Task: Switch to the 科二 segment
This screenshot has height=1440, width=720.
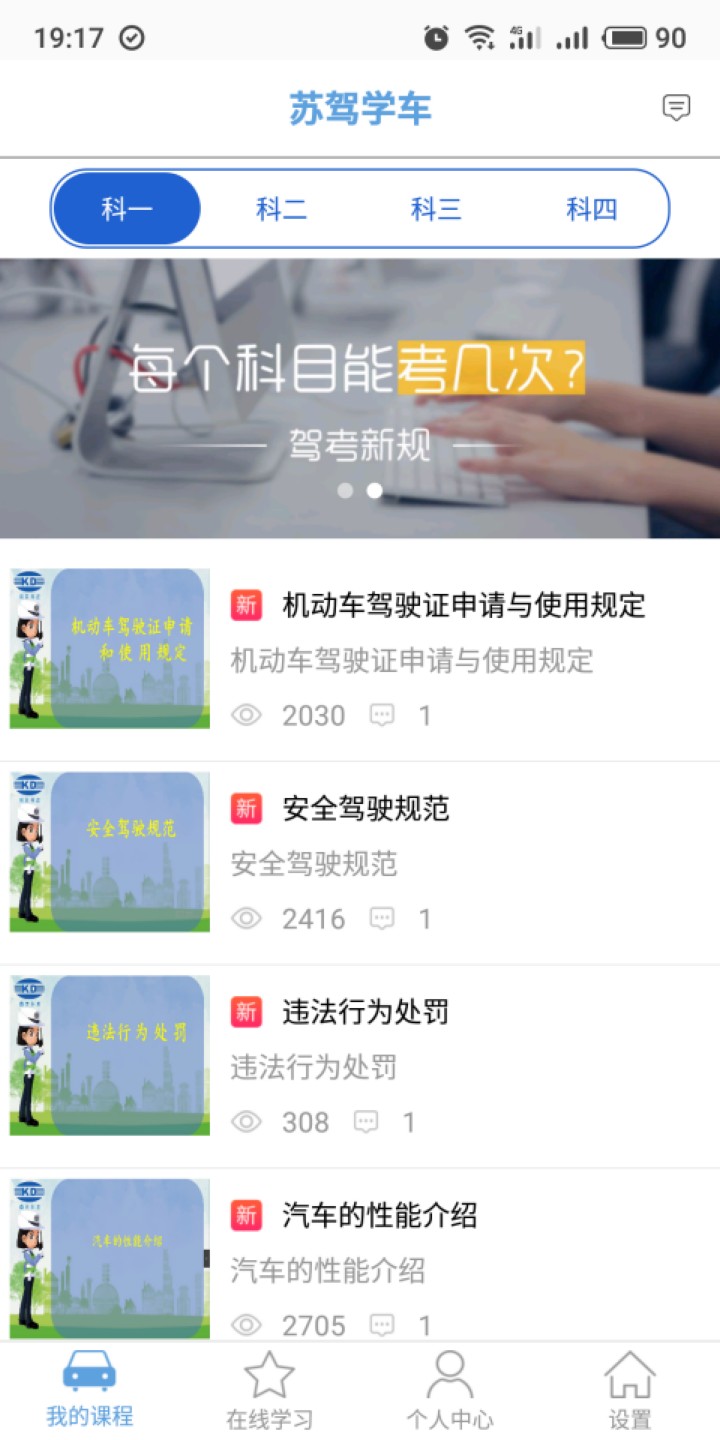Action: 281,209
